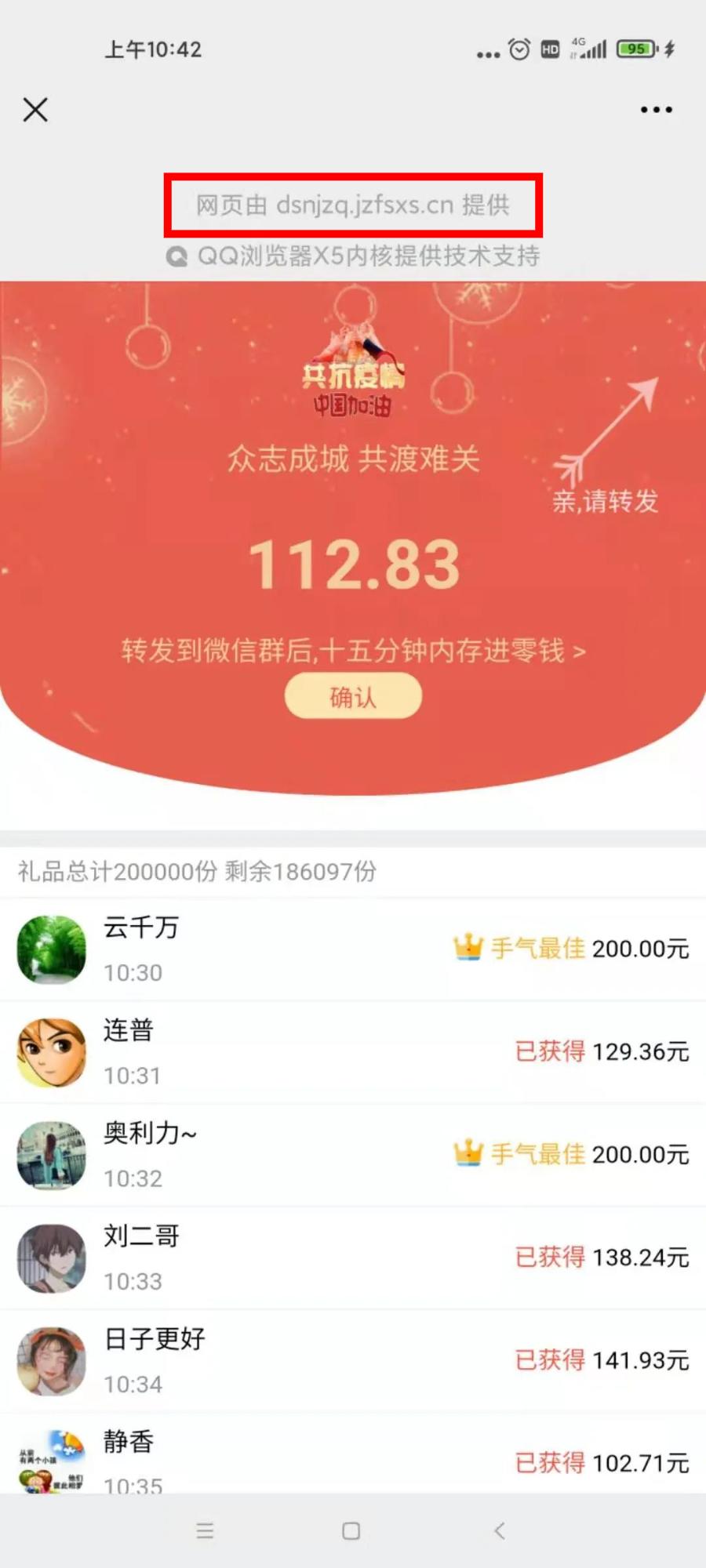Click the QQ Browser X5 logo icon
The image size is (706, 1568).
(176, 256)
